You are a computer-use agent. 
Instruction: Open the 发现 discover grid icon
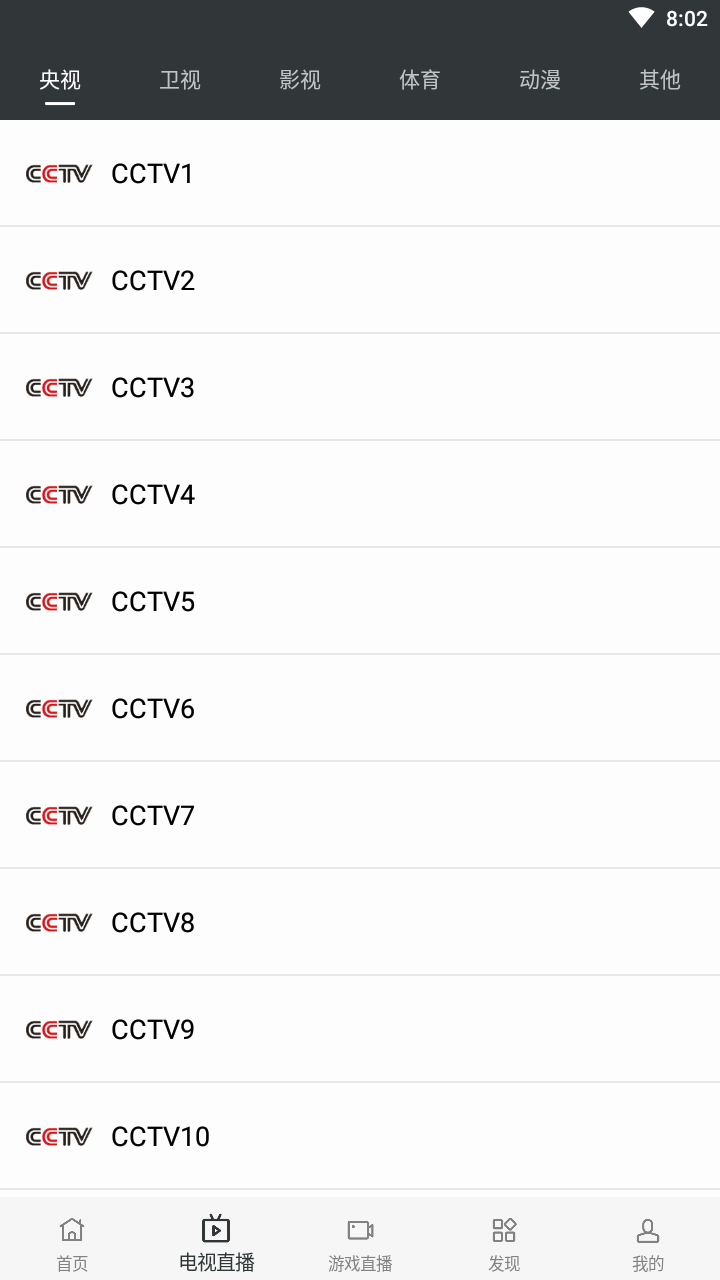pos(504,1228)
